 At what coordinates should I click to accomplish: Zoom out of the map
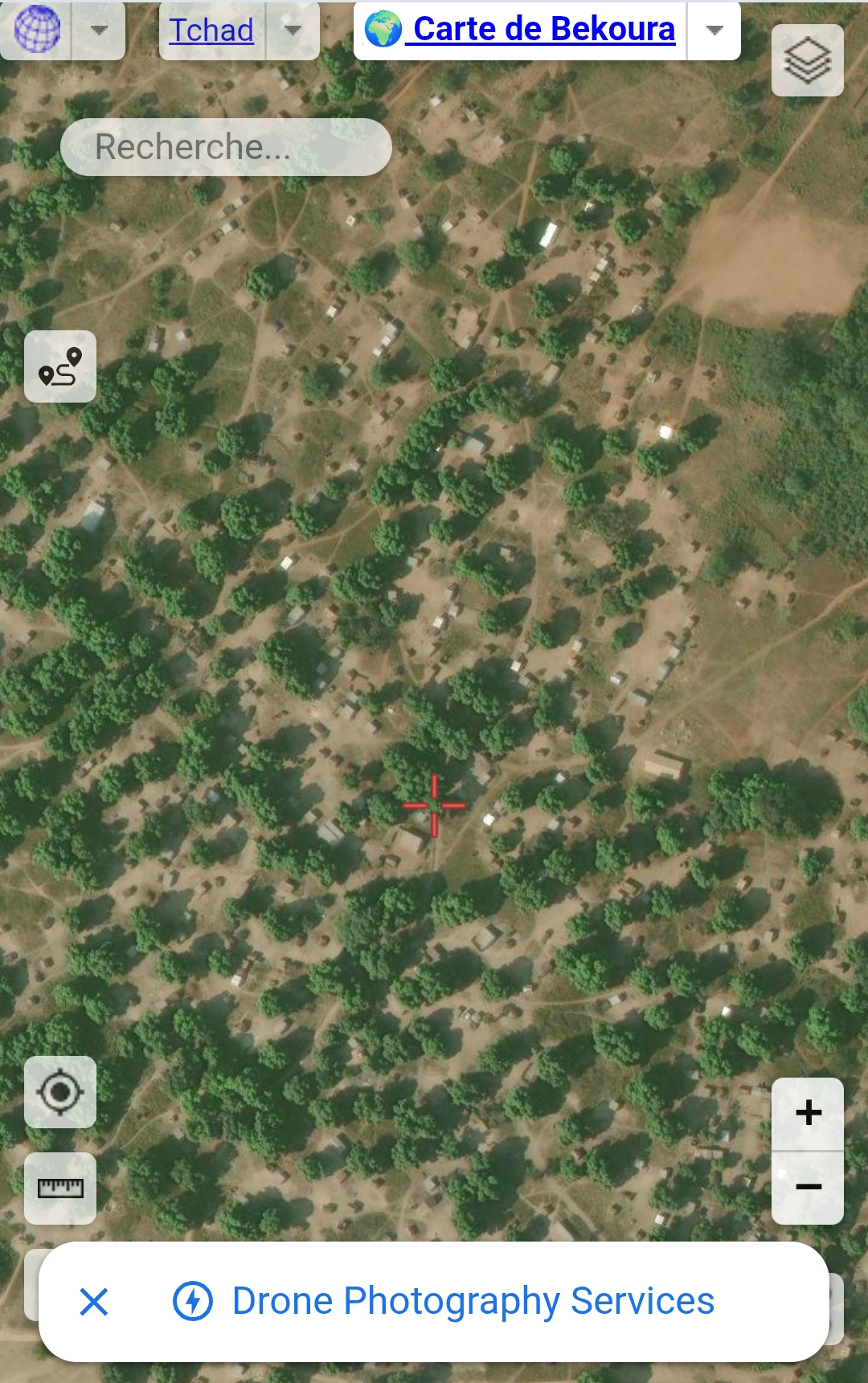[x=808, y=1187]
